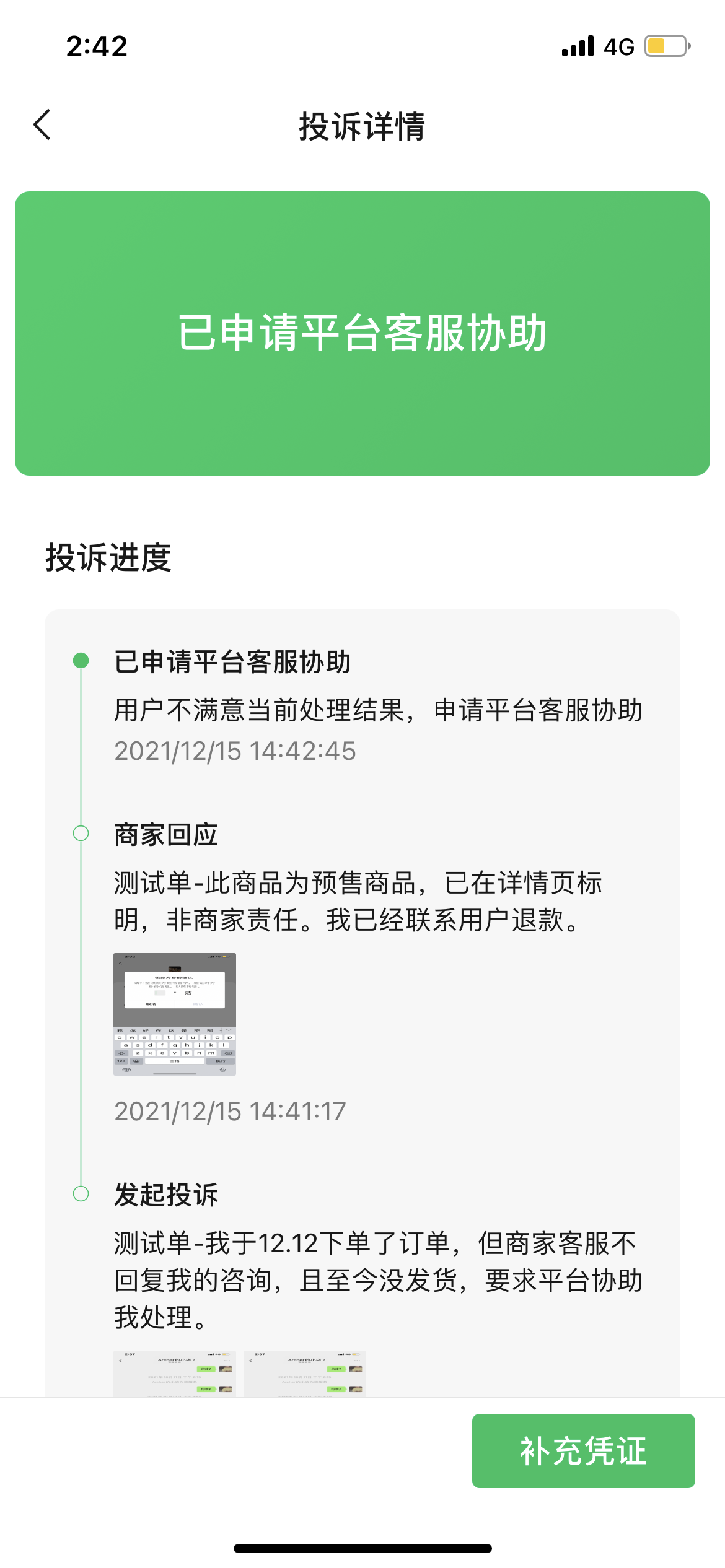Go back from the 投诉详情 page
The width and height of the screenshot is (725, 1568).
42,125
